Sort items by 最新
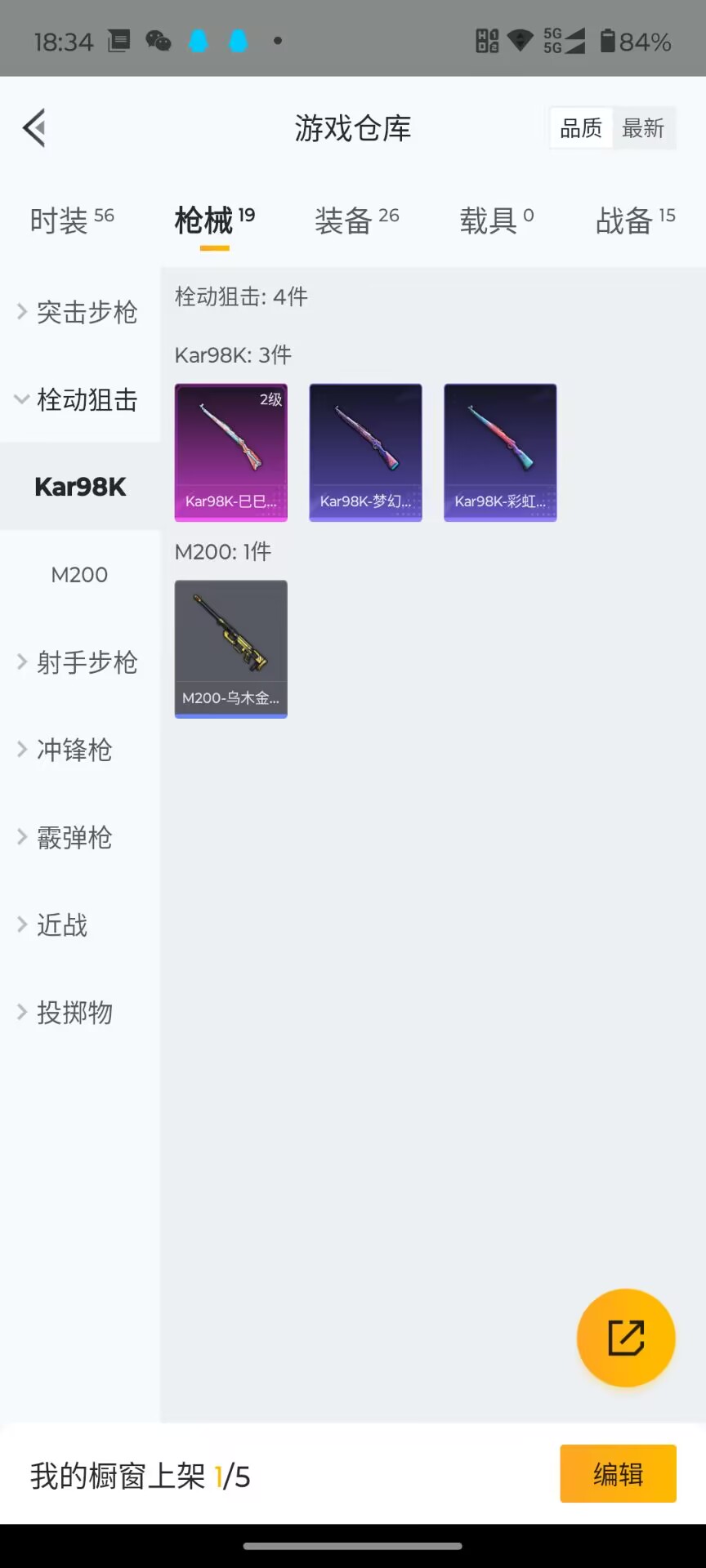Image resolution: width=706 pixels, height=1568 pixels. pyautogui.click(x=643, y=128)
